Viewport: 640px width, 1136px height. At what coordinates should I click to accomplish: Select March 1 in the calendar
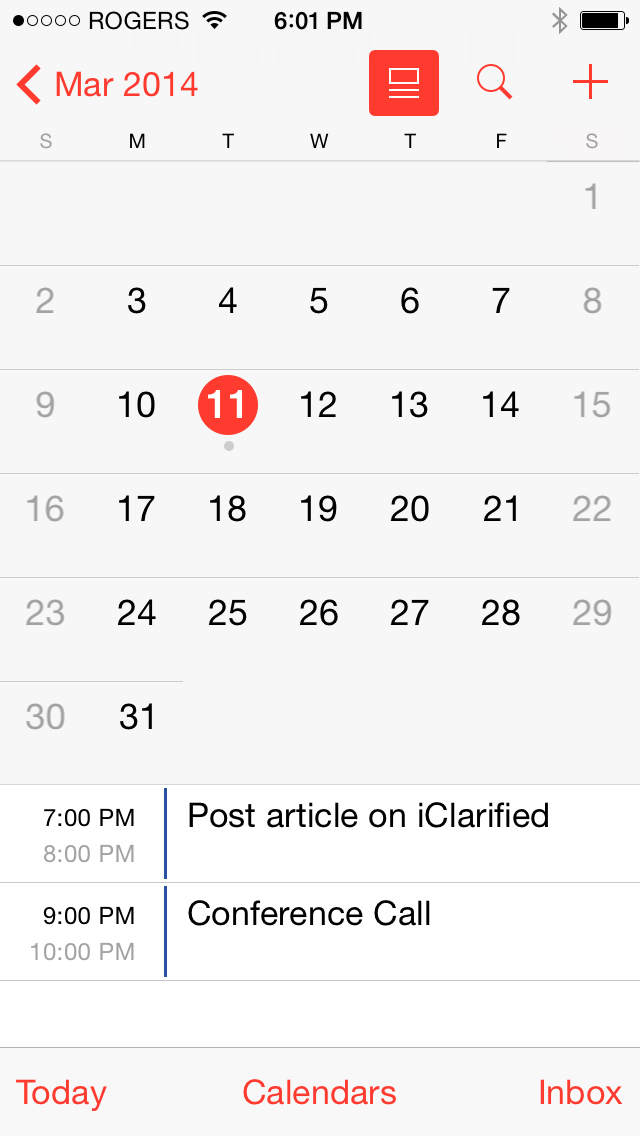tap(592, 197)
